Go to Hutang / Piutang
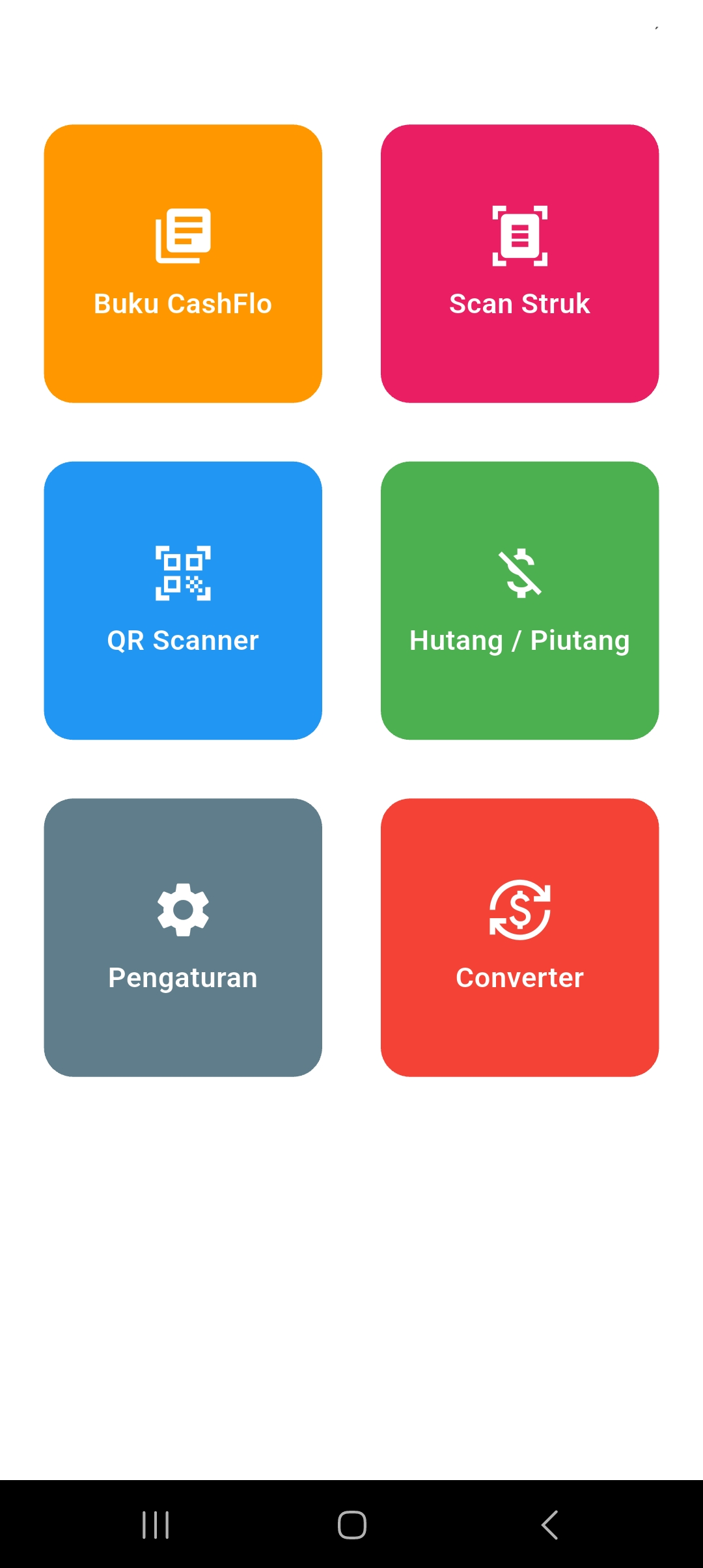Image resolution: width=703 pixels, height=1568 pixels. [519, 600]
